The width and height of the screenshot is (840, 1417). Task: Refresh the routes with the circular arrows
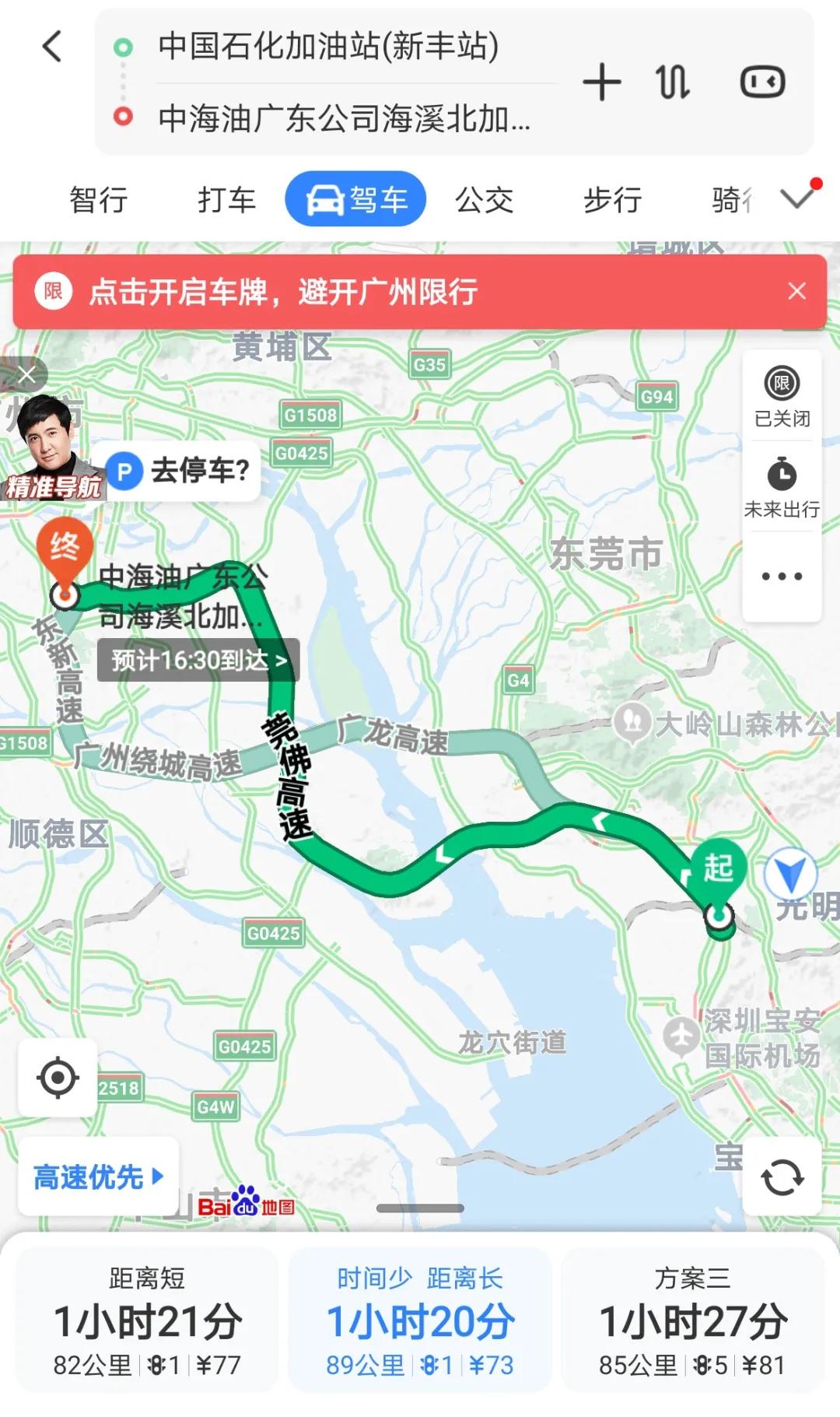point(782,1177)
